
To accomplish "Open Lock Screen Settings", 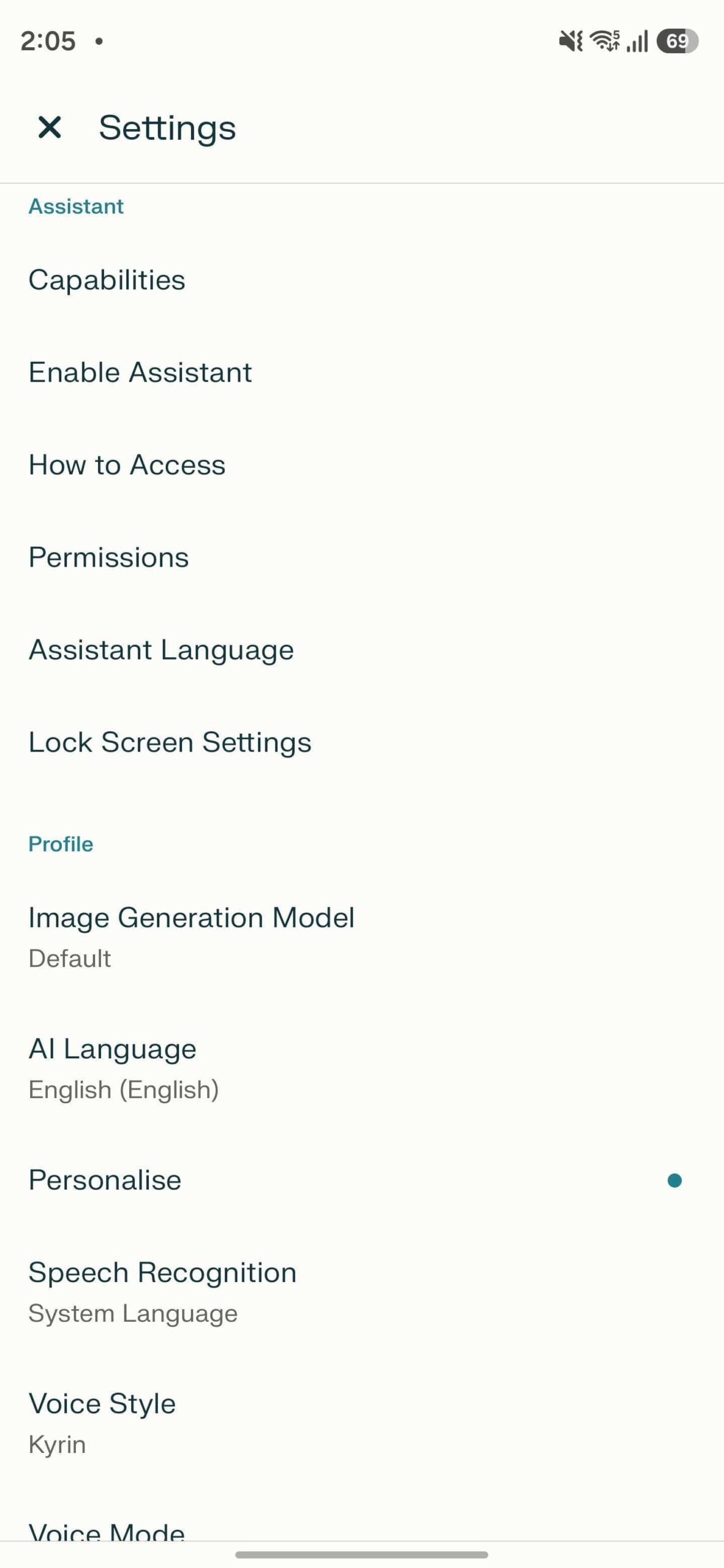I will 169,742.
